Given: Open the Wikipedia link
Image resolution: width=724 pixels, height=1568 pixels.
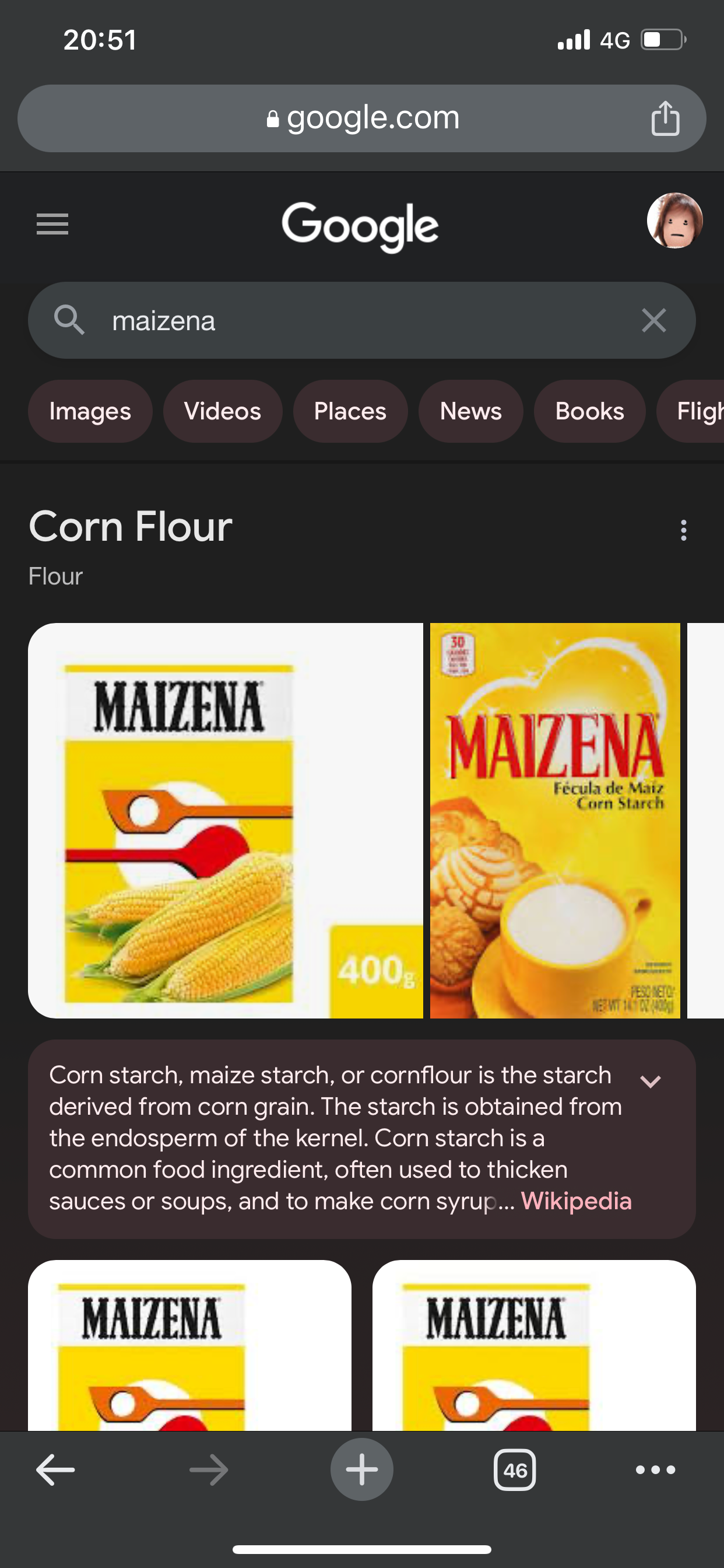Looking at the screenshot, I should coord(575,1201).
